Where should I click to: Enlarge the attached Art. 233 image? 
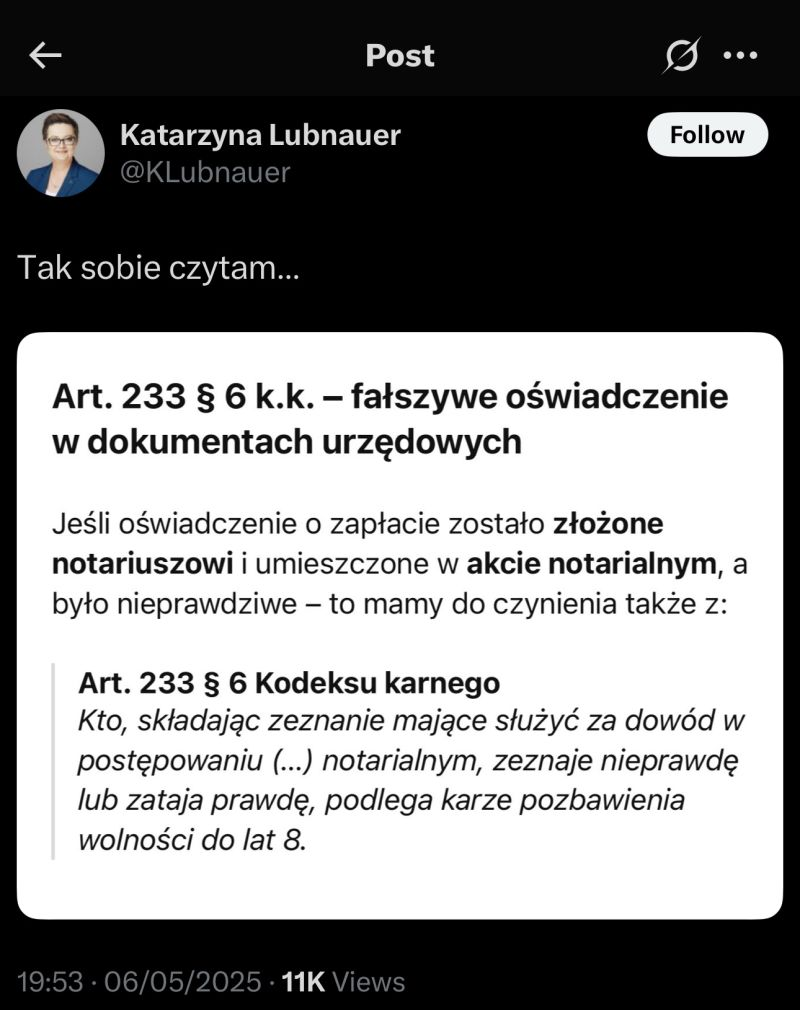(400, 625)
